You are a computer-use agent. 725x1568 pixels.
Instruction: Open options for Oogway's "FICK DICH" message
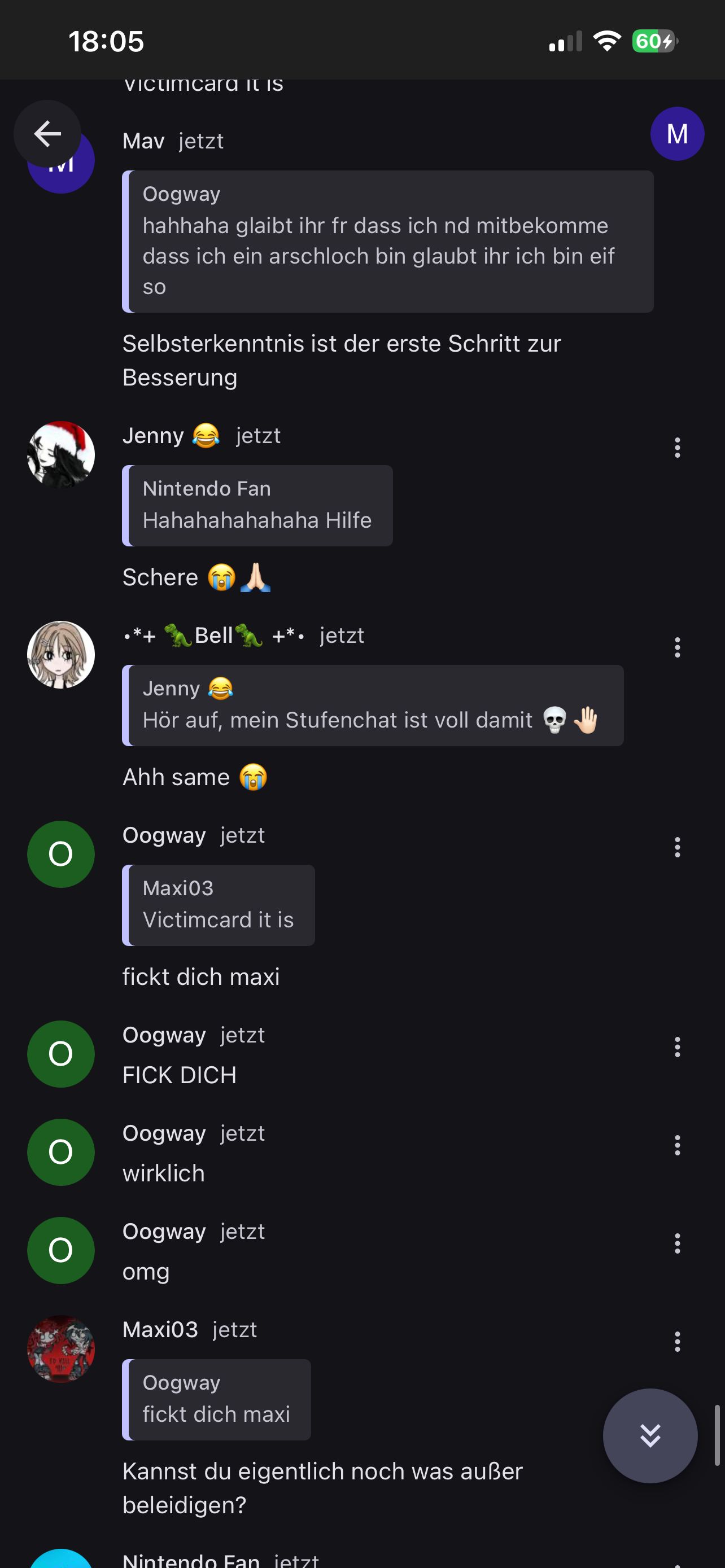(x=677, y=1046)
